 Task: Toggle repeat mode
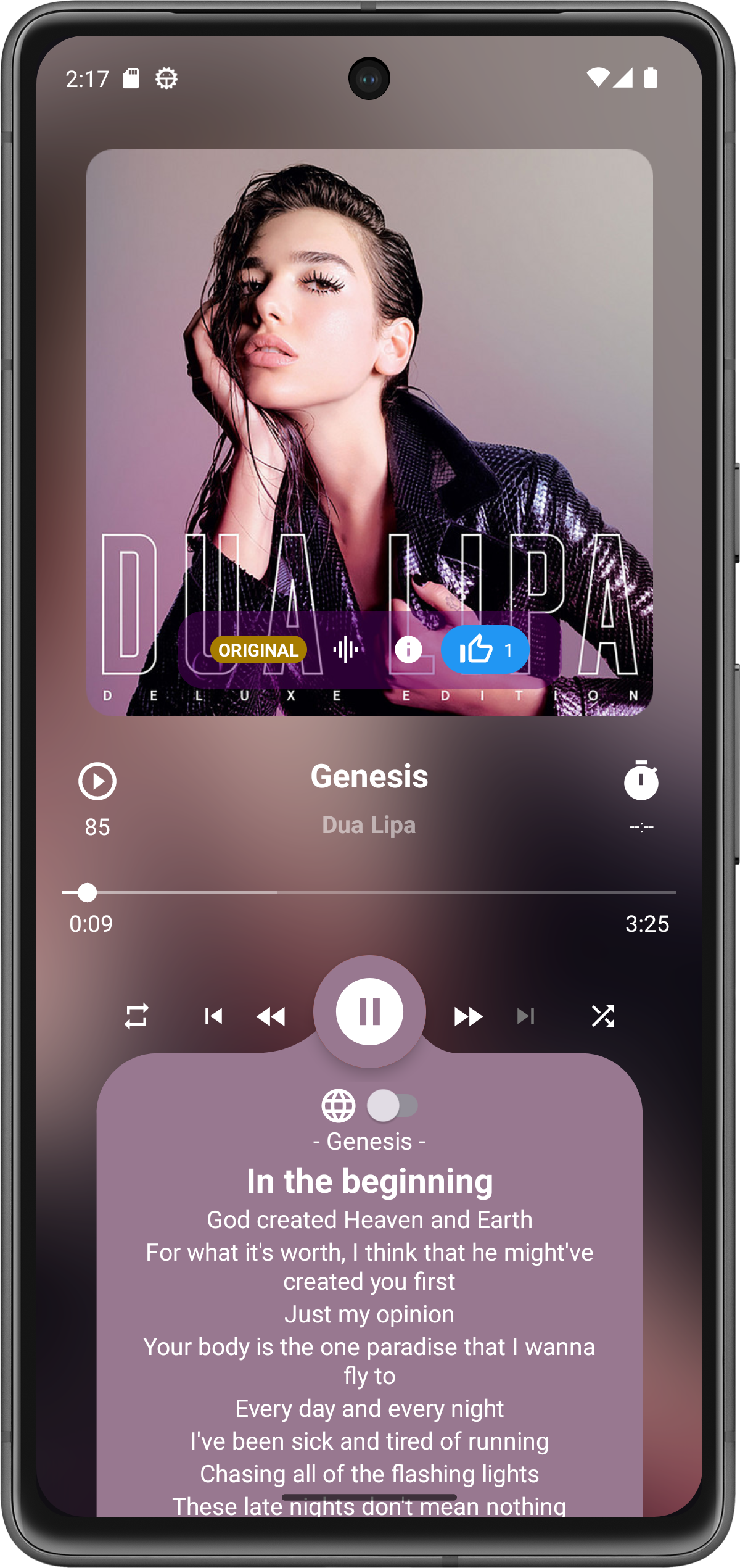click(136, 1016)
